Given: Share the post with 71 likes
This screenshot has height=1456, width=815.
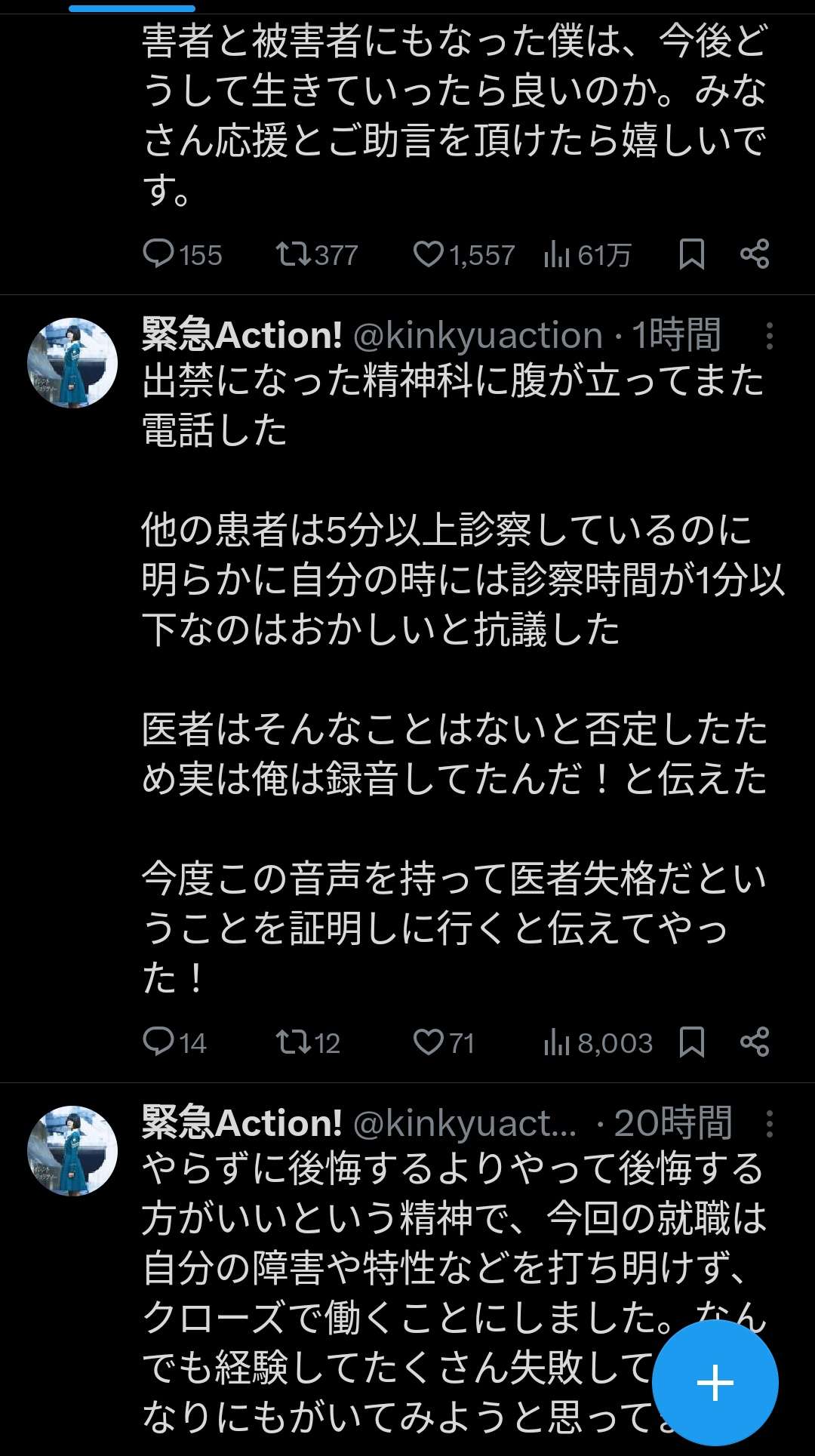Looking at the screenshot, I should (755, 1042).
